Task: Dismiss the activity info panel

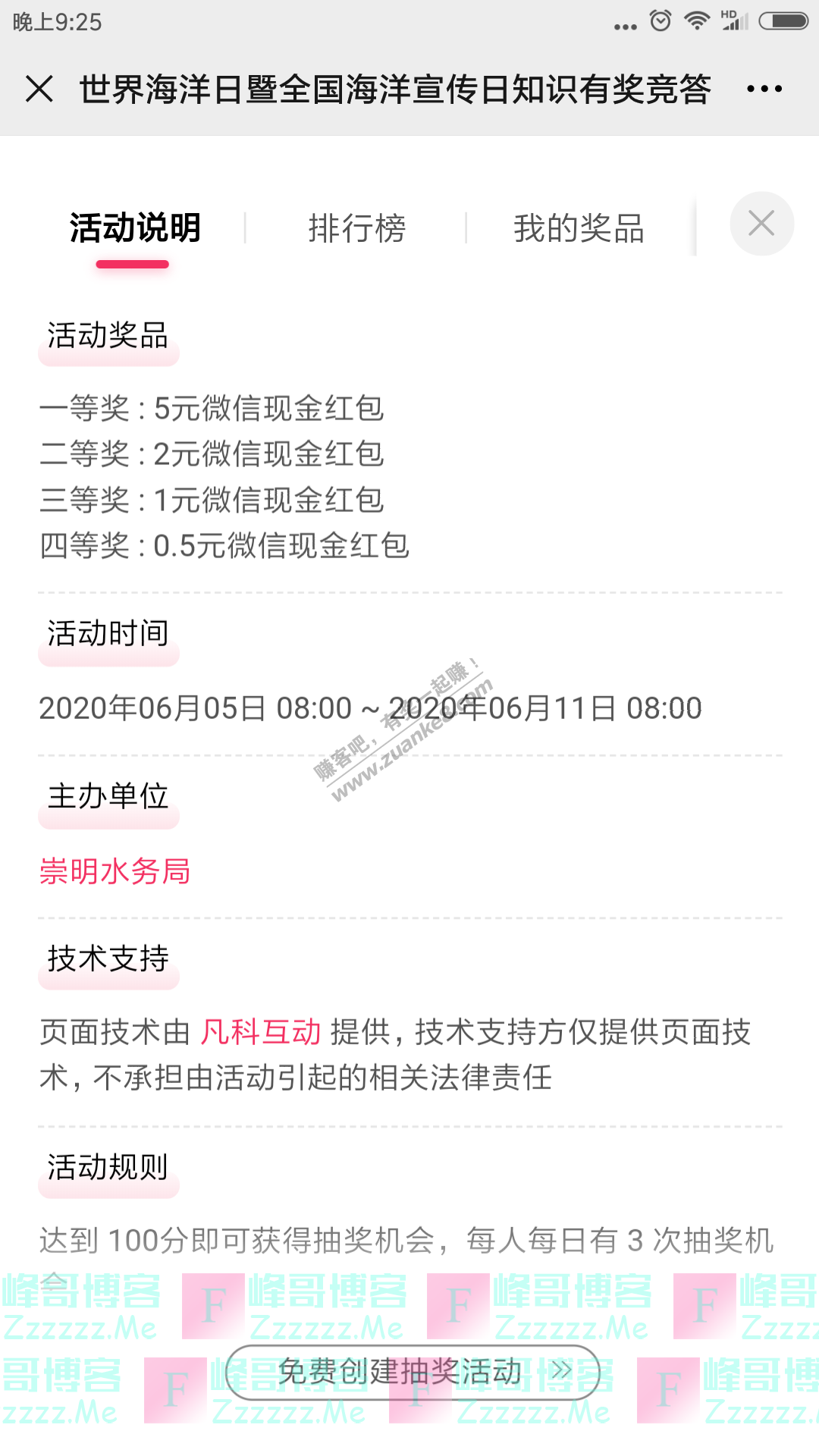Action: (761, 224)
